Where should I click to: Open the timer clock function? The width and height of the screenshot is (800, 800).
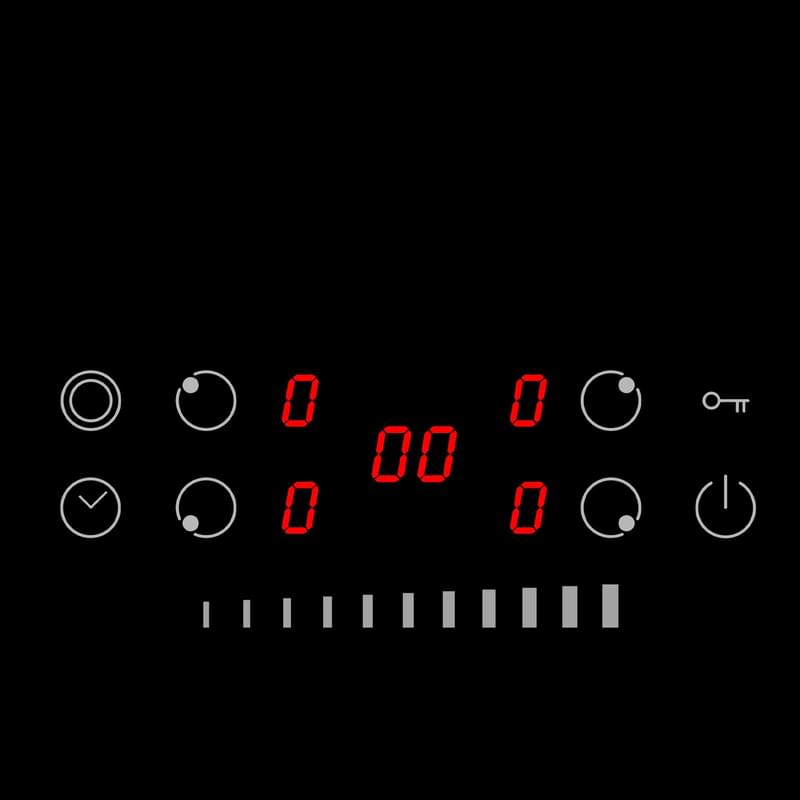pyautogui.click(x=90, y=507)
